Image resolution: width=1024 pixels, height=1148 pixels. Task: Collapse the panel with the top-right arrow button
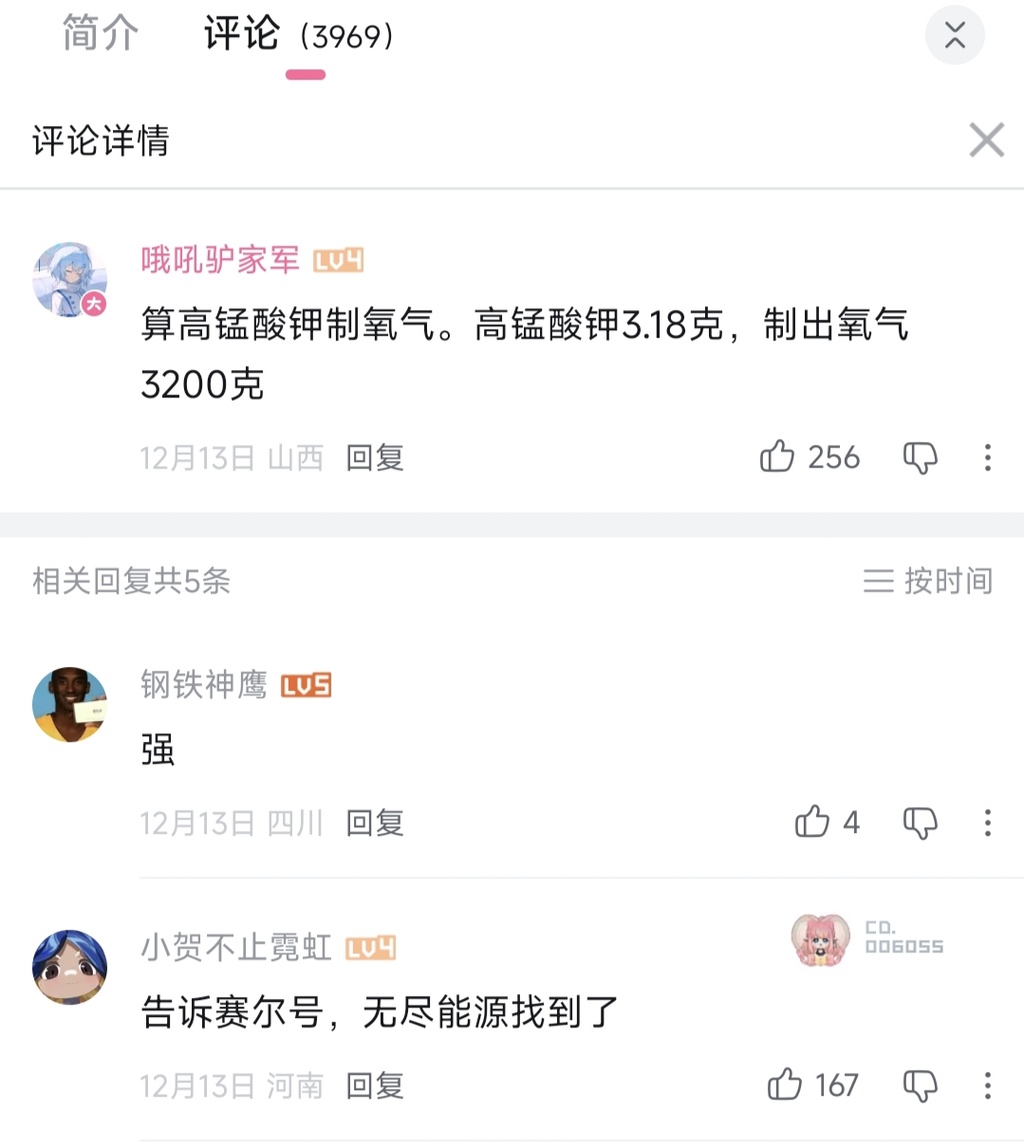point(954,36)
